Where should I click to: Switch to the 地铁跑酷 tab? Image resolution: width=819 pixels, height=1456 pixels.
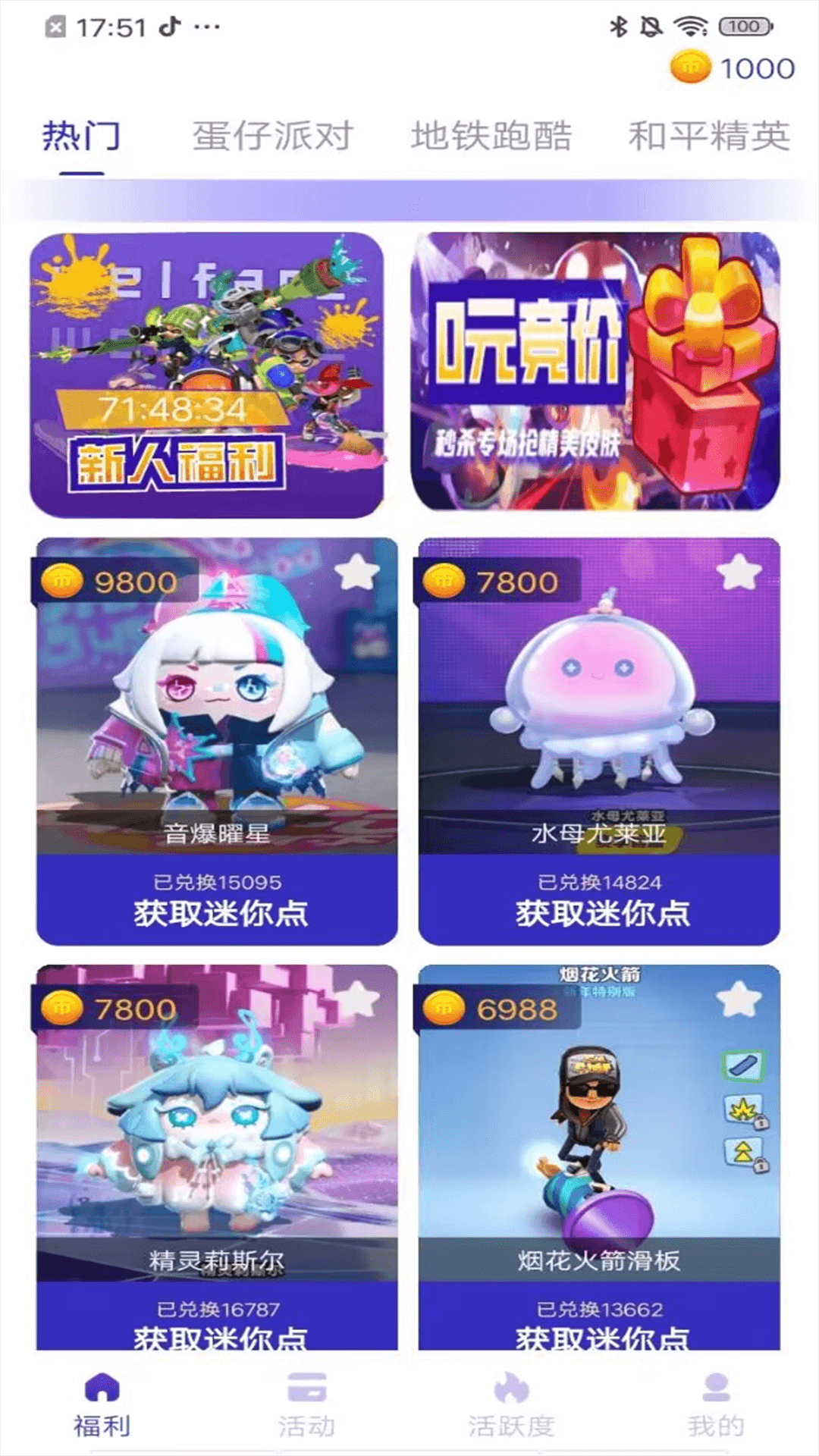click(x=491, y=136)
